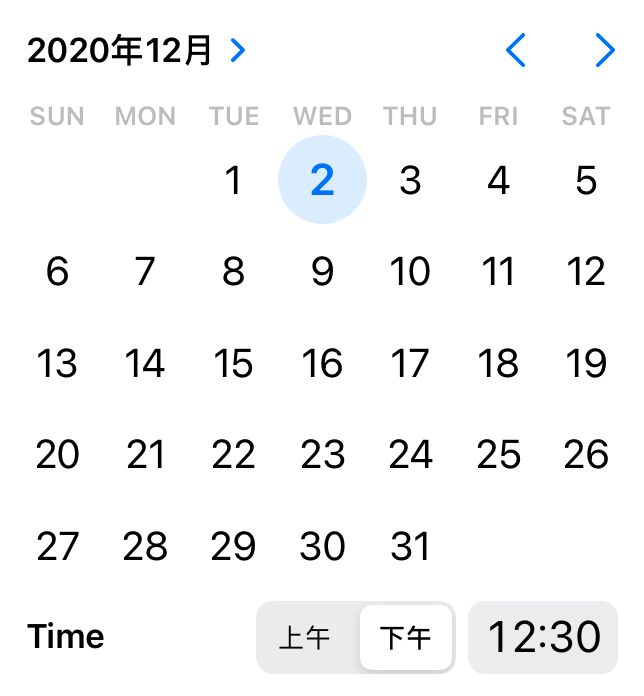Tap day 17 in the calendar
Screen dimensions: 644x696
point(410,364)
